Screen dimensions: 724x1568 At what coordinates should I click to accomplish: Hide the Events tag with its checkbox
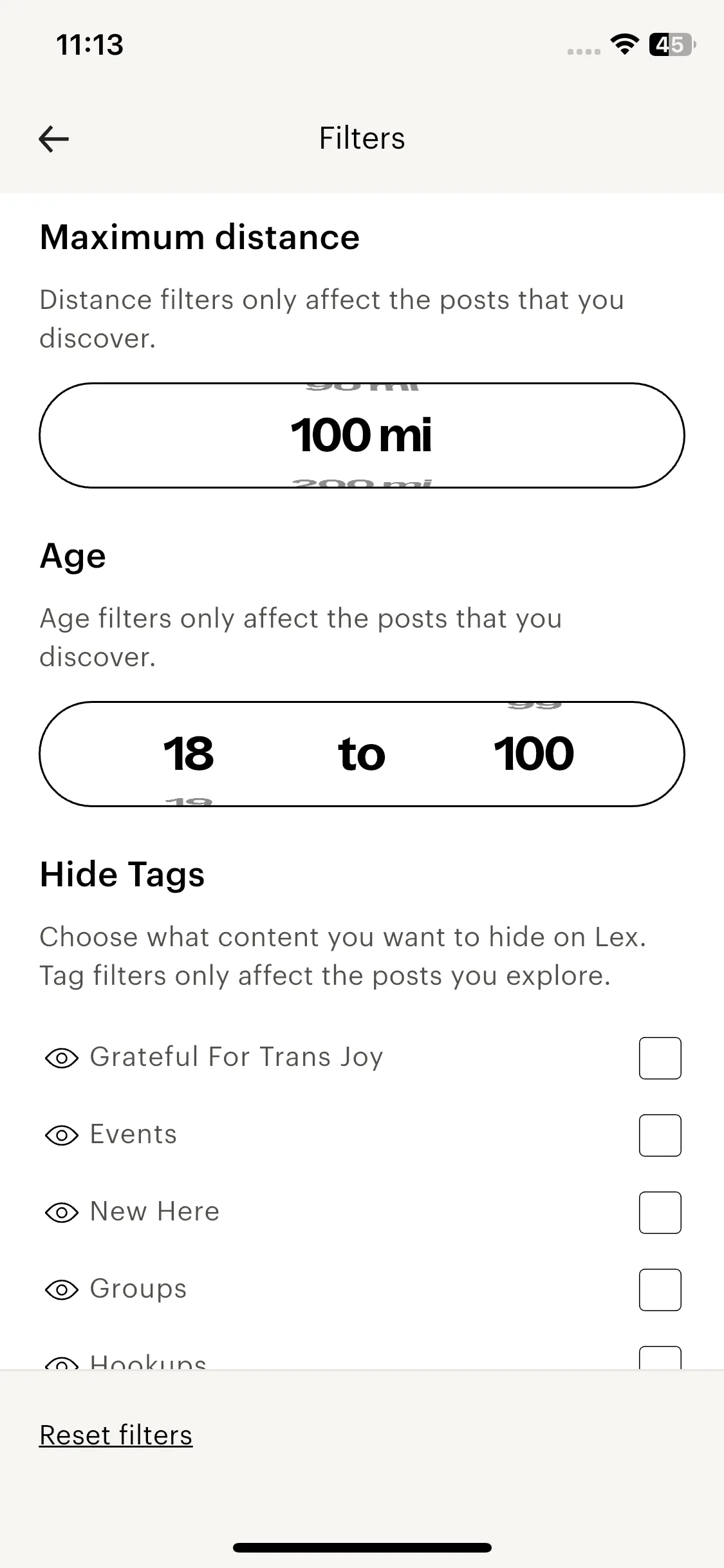[660, 1135]
